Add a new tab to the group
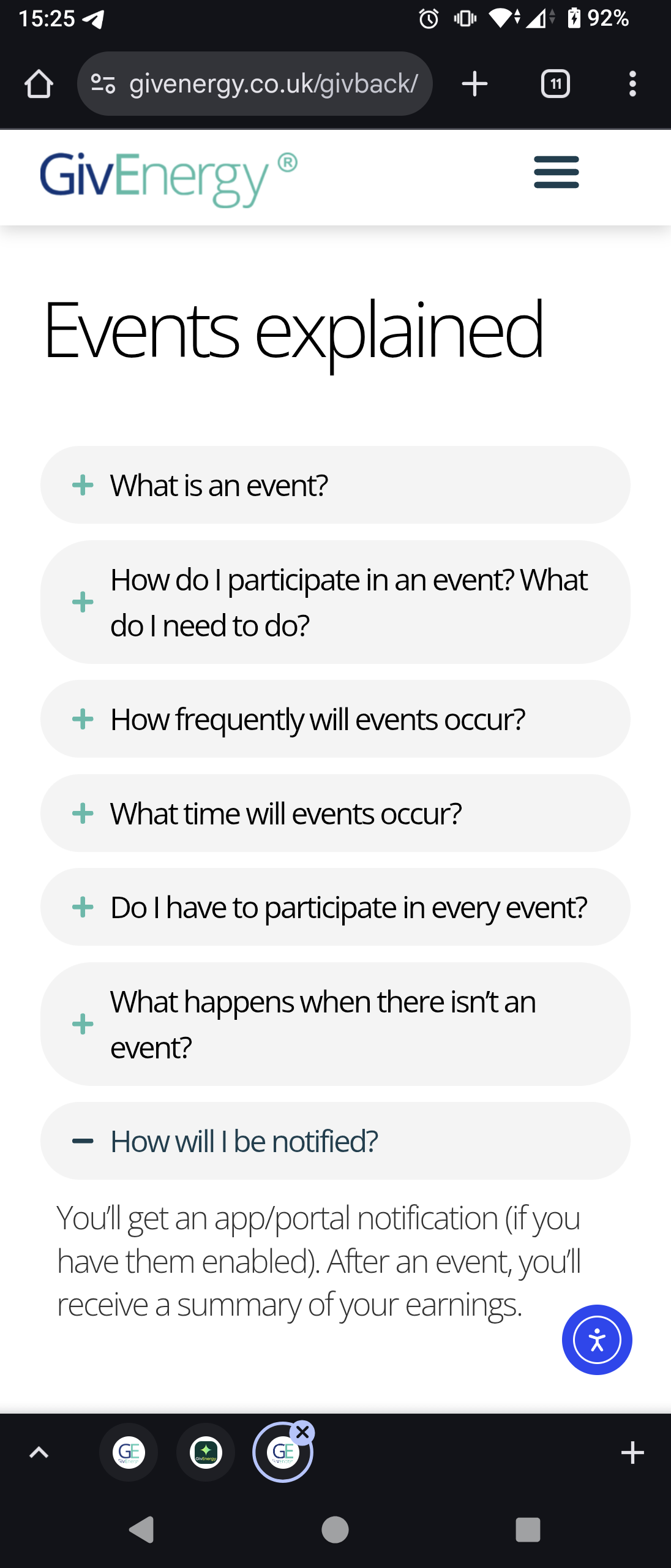This screenshot has height=1568, width=671. (x=632, y=1452)
